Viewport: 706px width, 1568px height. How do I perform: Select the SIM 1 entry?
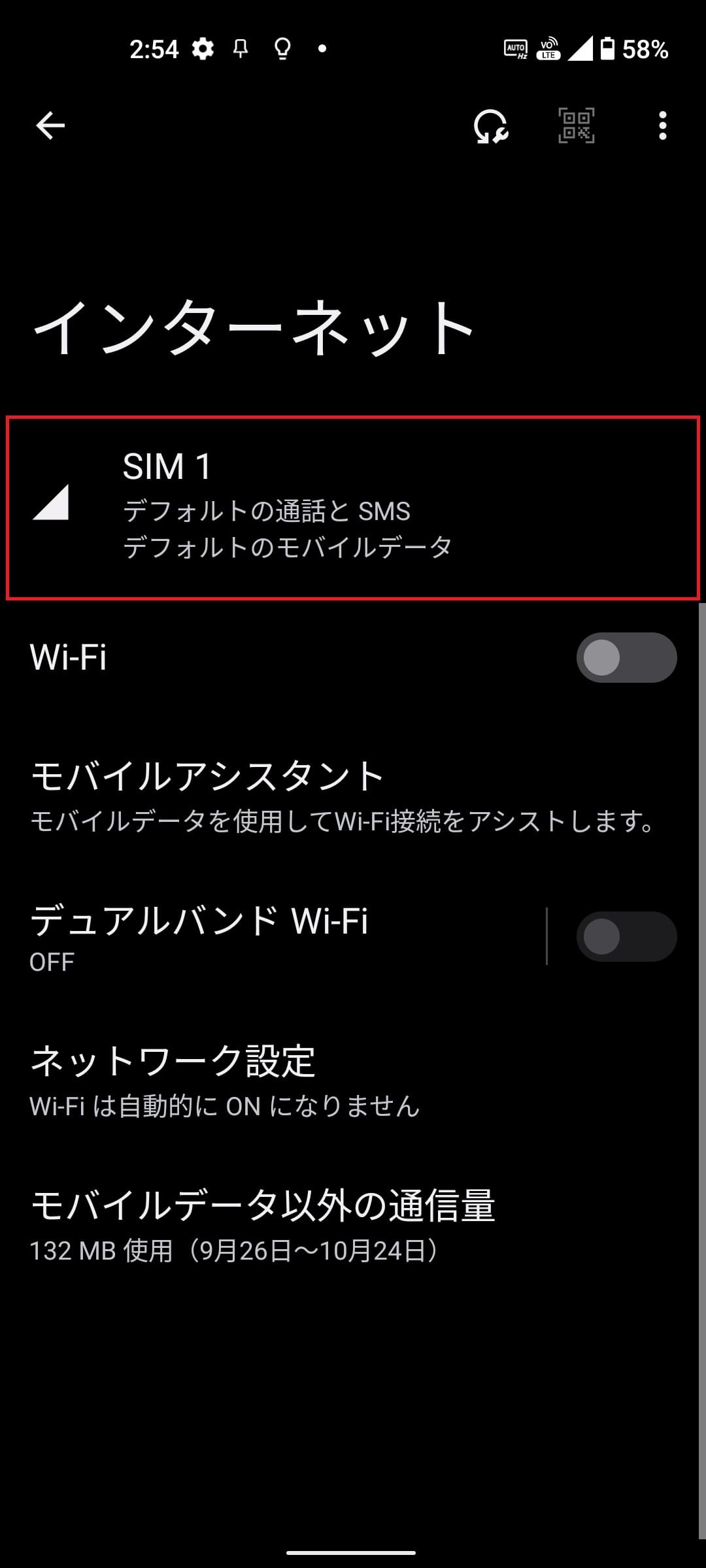[353, 506]
